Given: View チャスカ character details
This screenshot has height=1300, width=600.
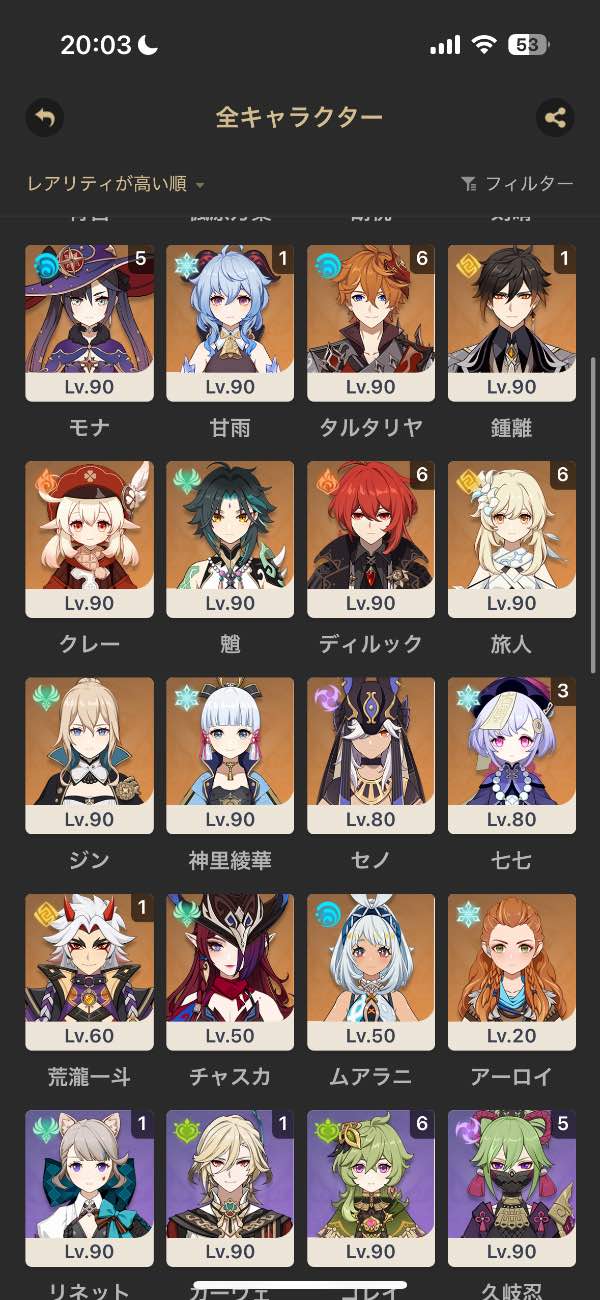Looking at the screenshot, I should click(x=230, y=971).
